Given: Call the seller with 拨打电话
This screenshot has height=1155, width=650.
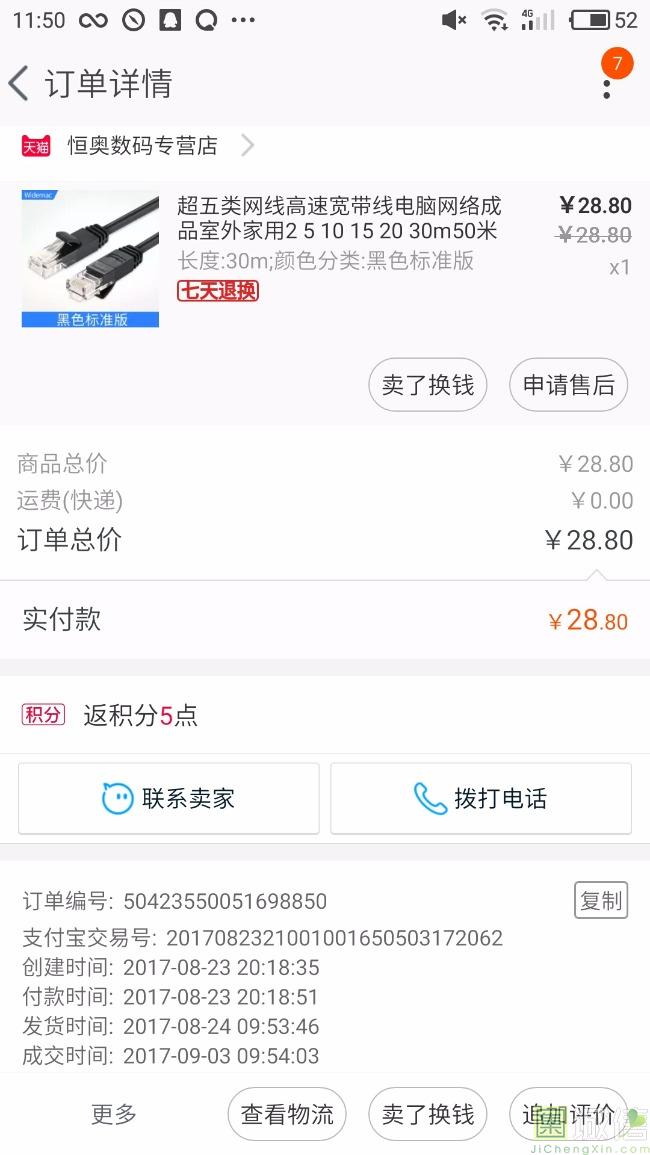Looking at the screenshot, I should pos(481,798).
